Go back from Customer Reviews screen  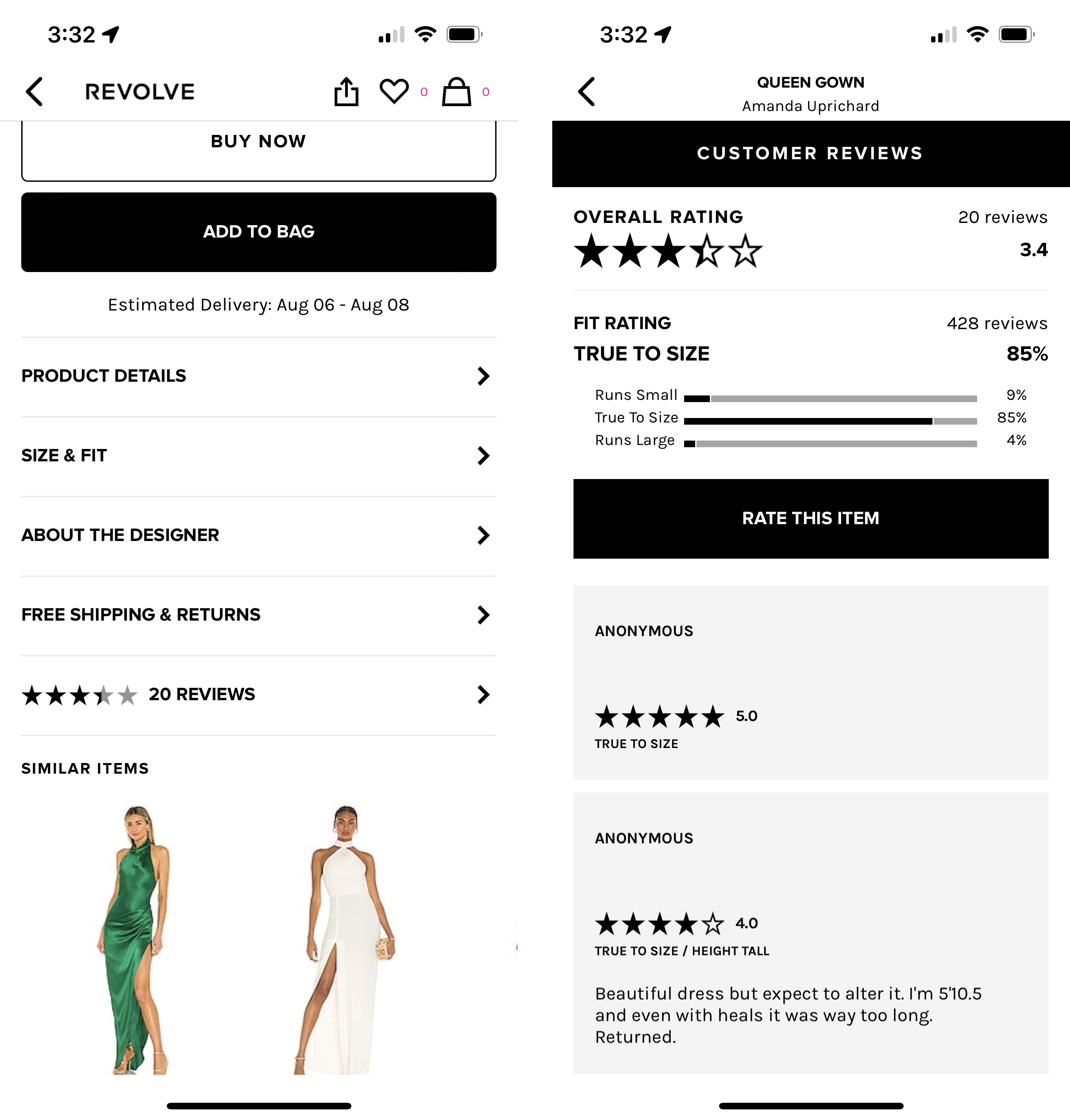(586, 92)
